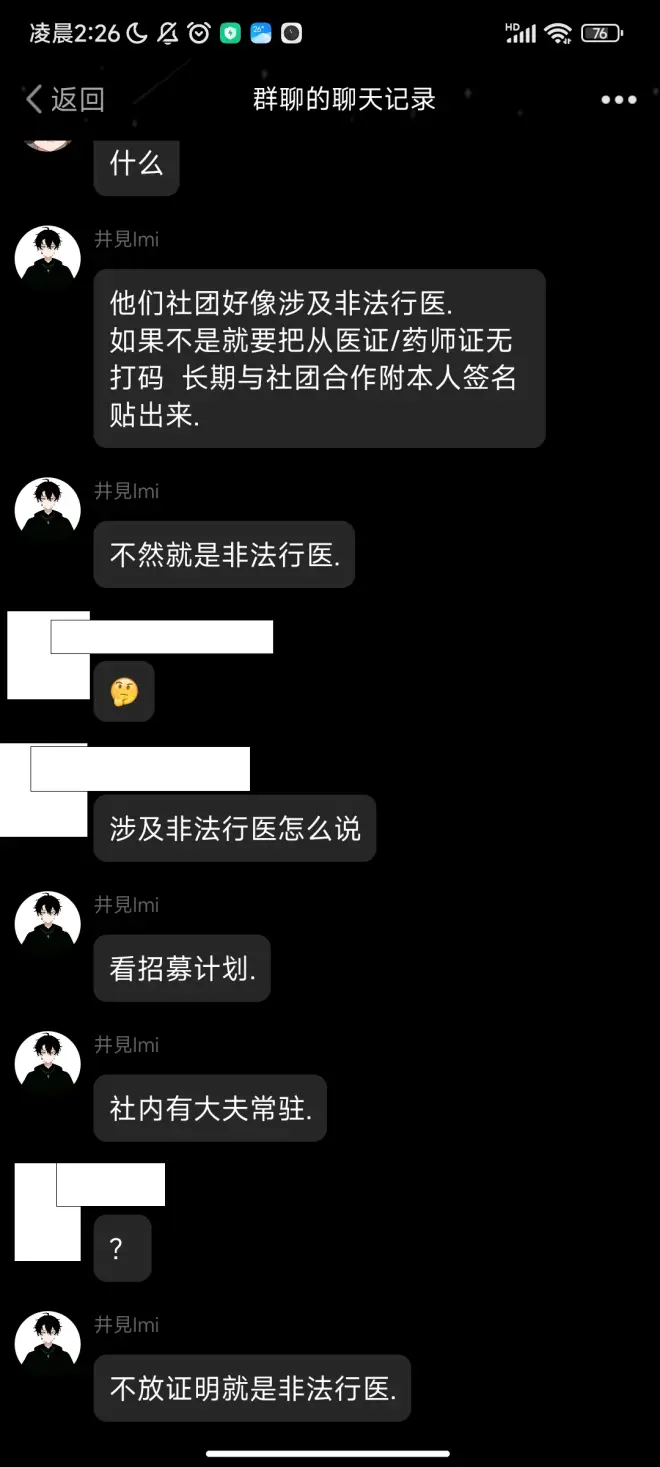
Task: Open 井見lmi's avatar beside 看招募计划.
Action: [x=47, y=924]
